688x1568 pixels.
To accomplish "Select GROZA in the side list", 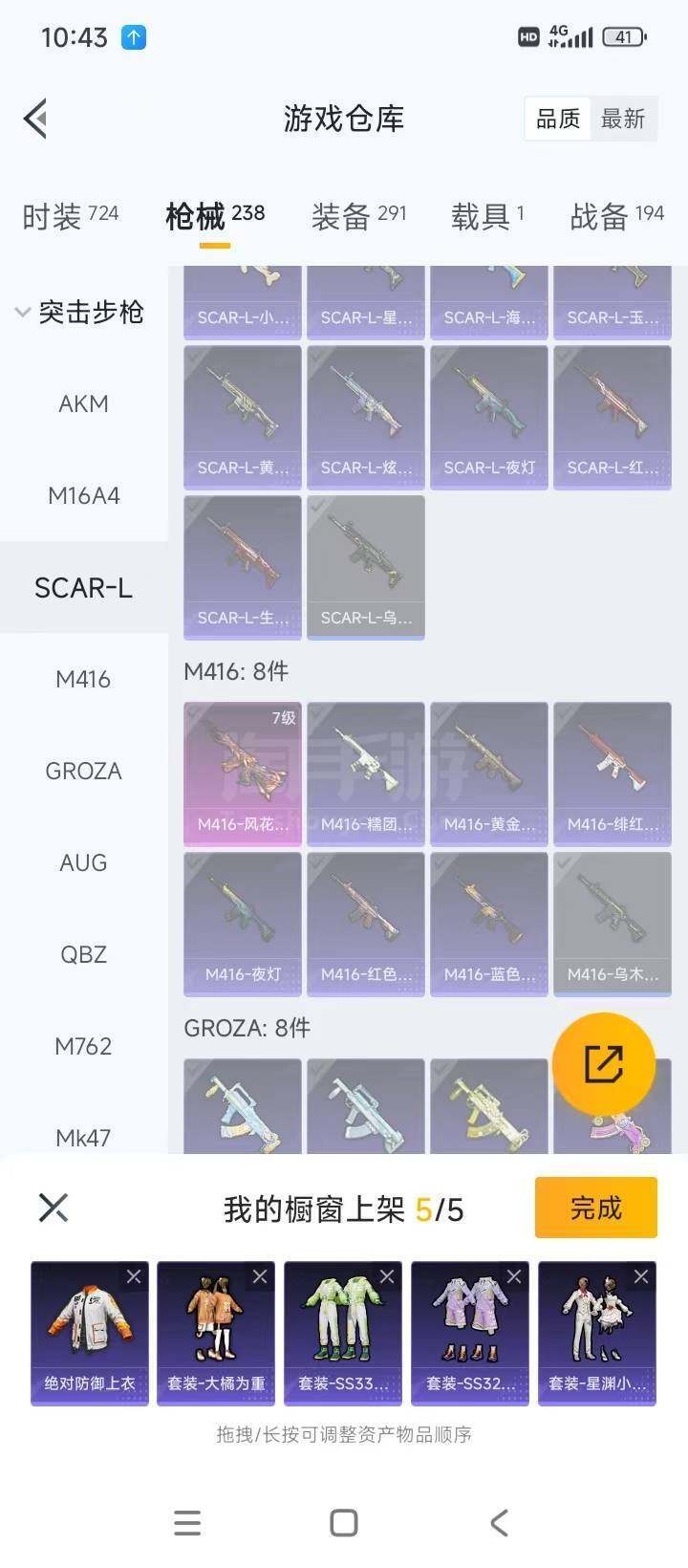I will 83,771.
